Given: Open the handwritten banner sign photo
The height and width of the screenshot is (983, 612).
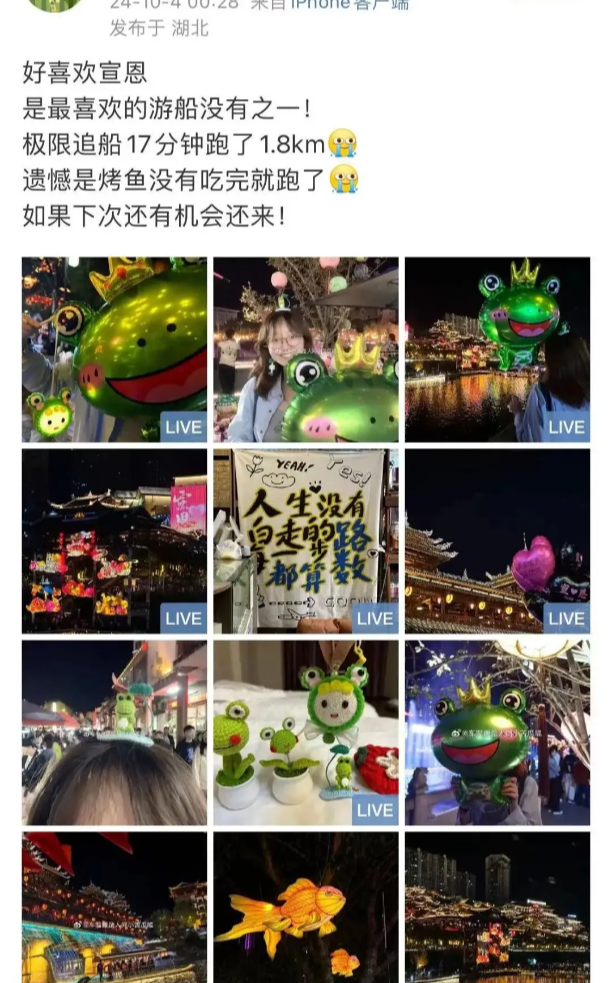Looking at the screenshot, I should (x=305, y=541).
